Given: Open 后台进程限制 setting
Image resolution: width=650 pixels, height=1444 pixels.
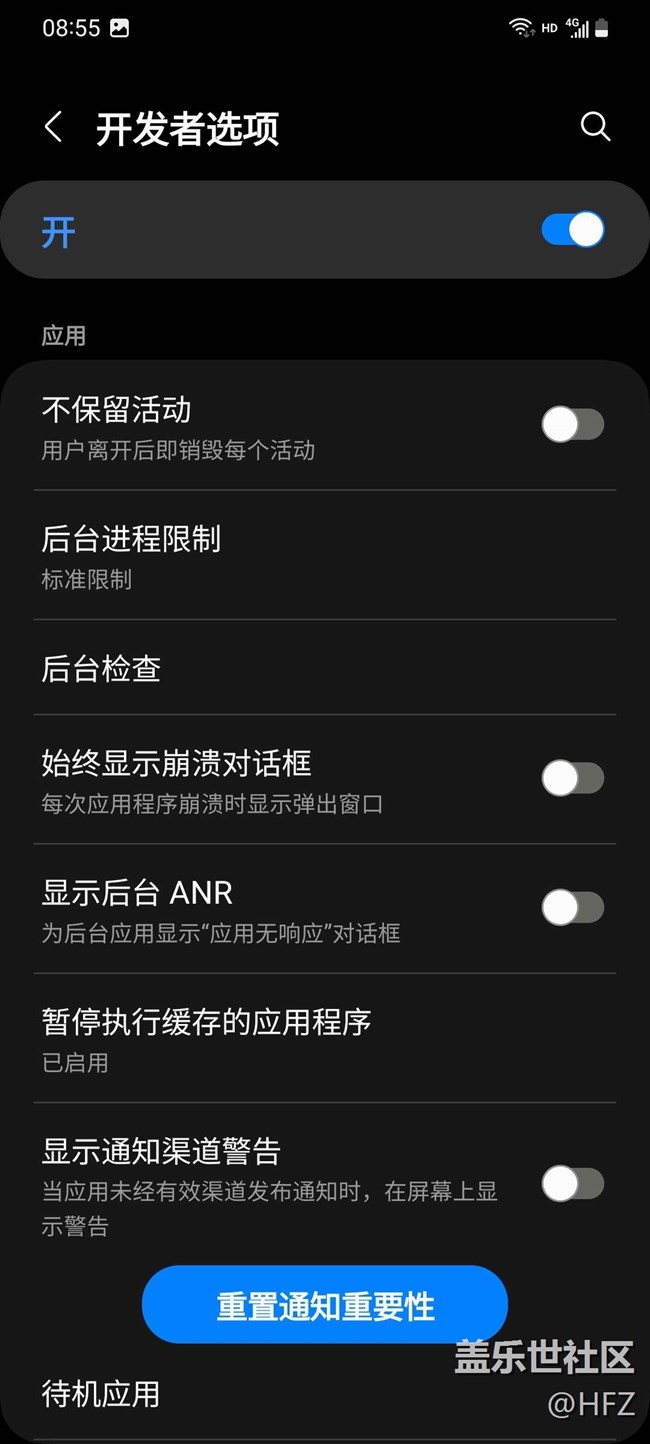Looking at the screenshot, I should pos(325,555).
